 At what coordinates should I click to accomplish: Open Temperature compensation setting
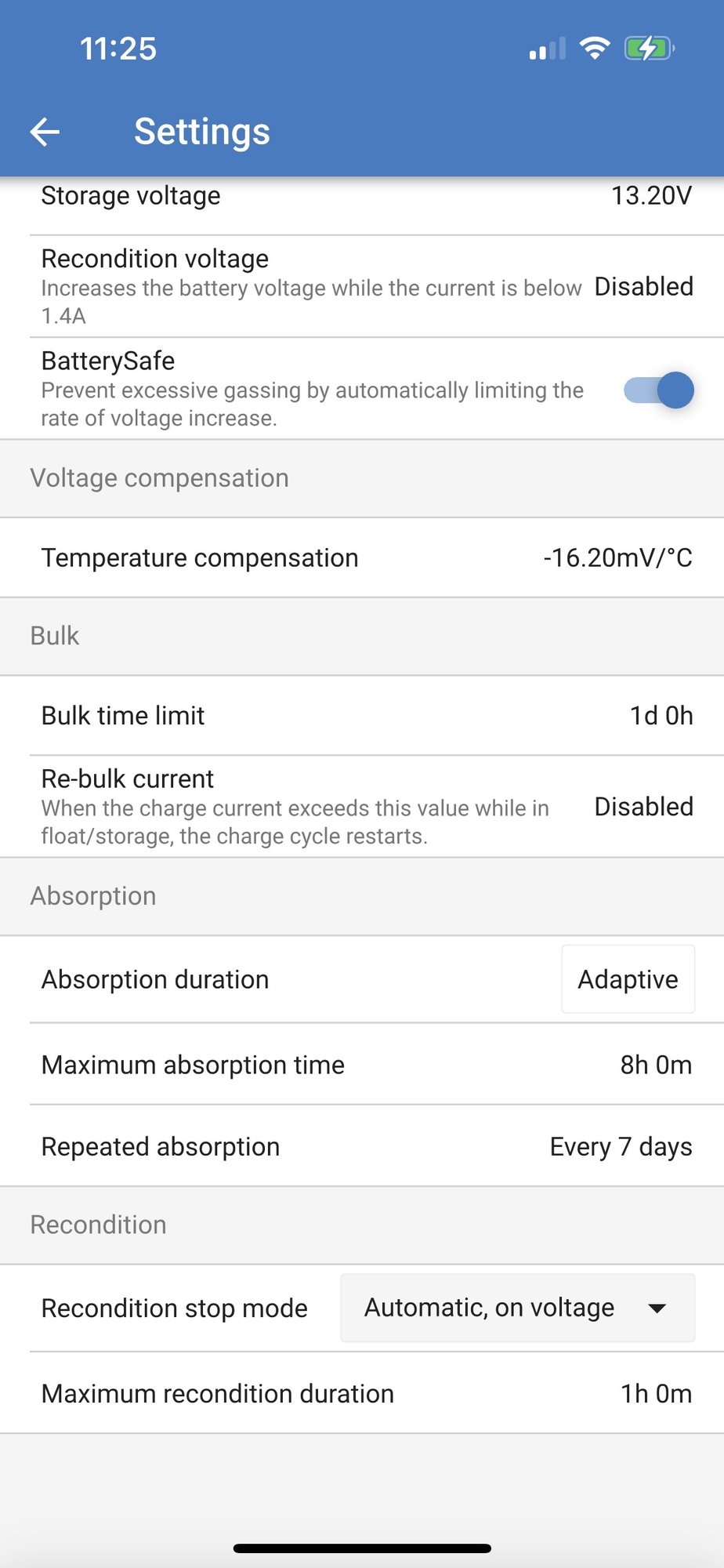point(362,558)
